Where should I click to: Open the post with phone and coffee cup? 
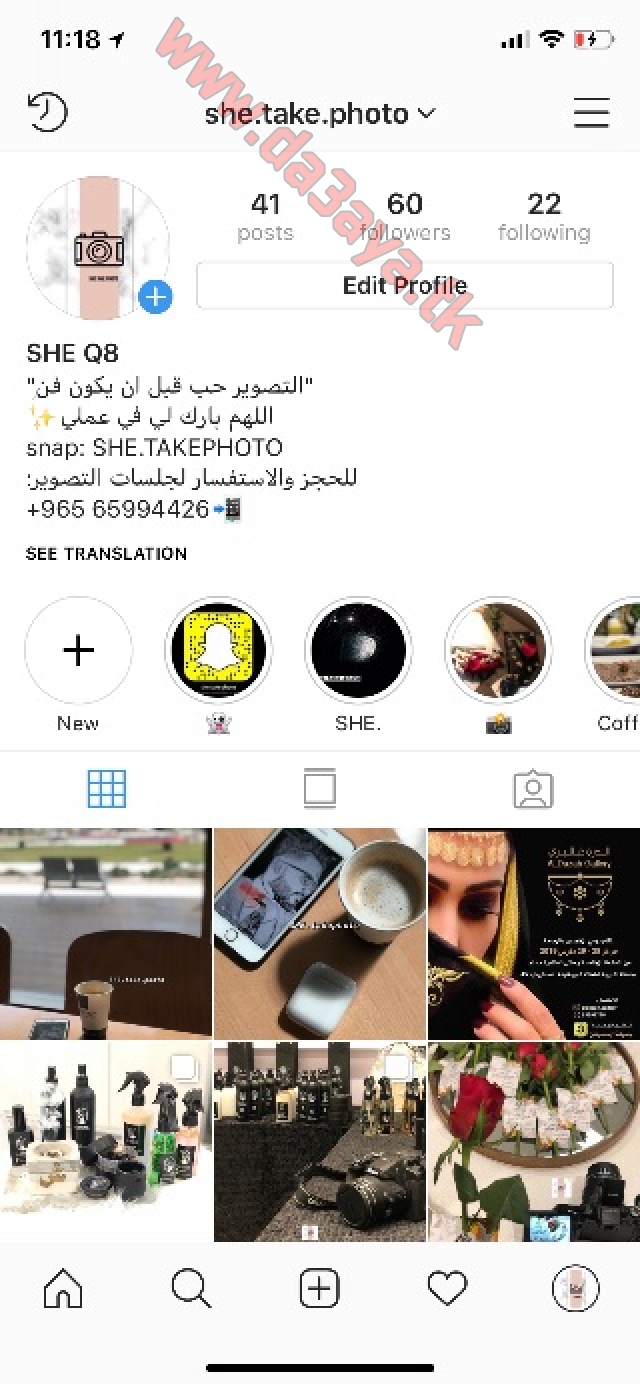point(320,933)
